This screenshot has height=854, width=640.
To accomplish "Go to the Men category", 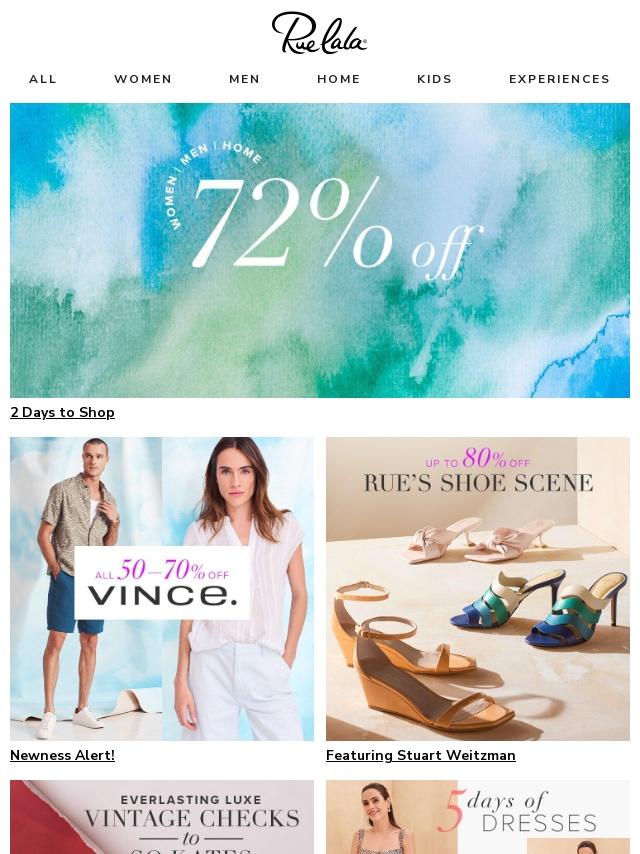I will [x=244, y=79].
